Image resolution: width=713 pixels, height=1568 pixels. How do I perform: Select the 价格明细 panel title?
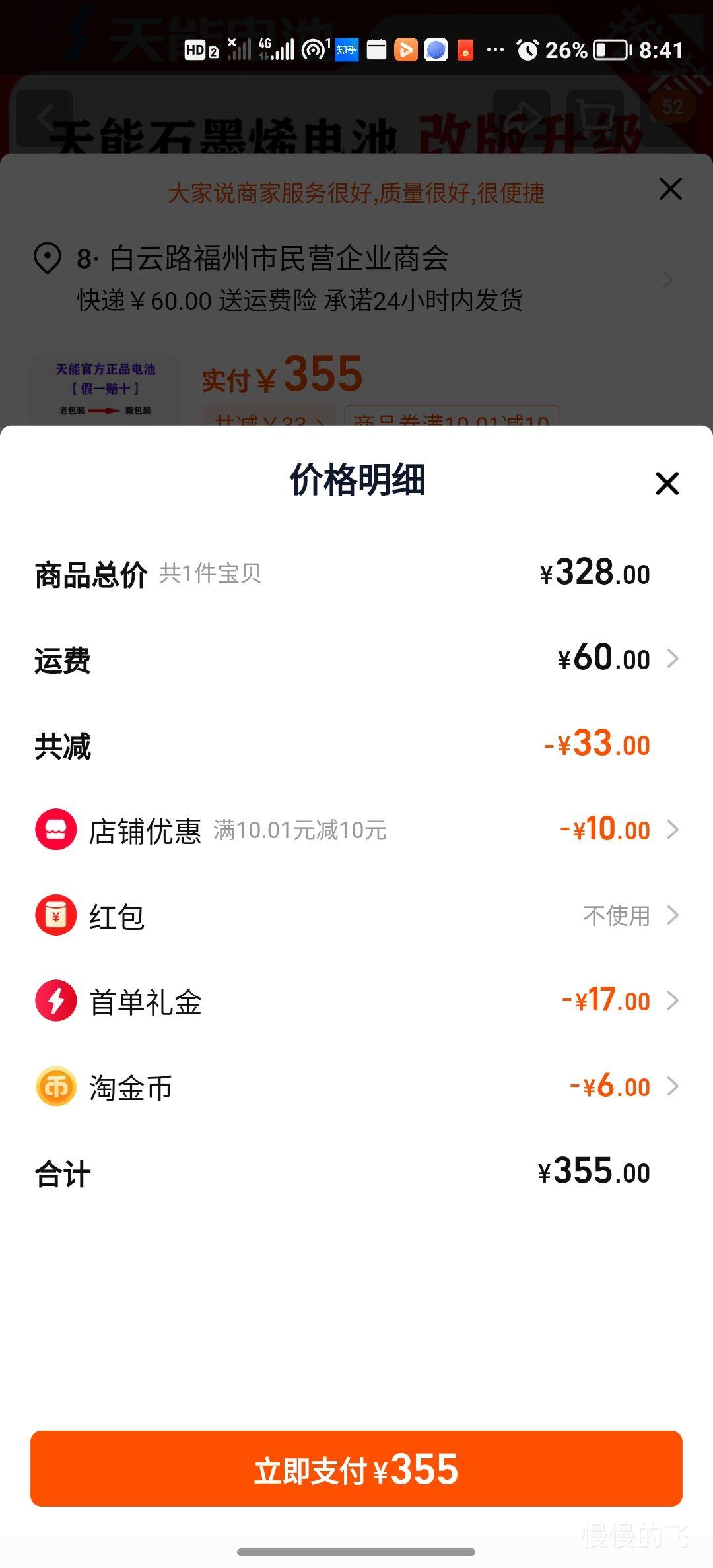point(356,482)
